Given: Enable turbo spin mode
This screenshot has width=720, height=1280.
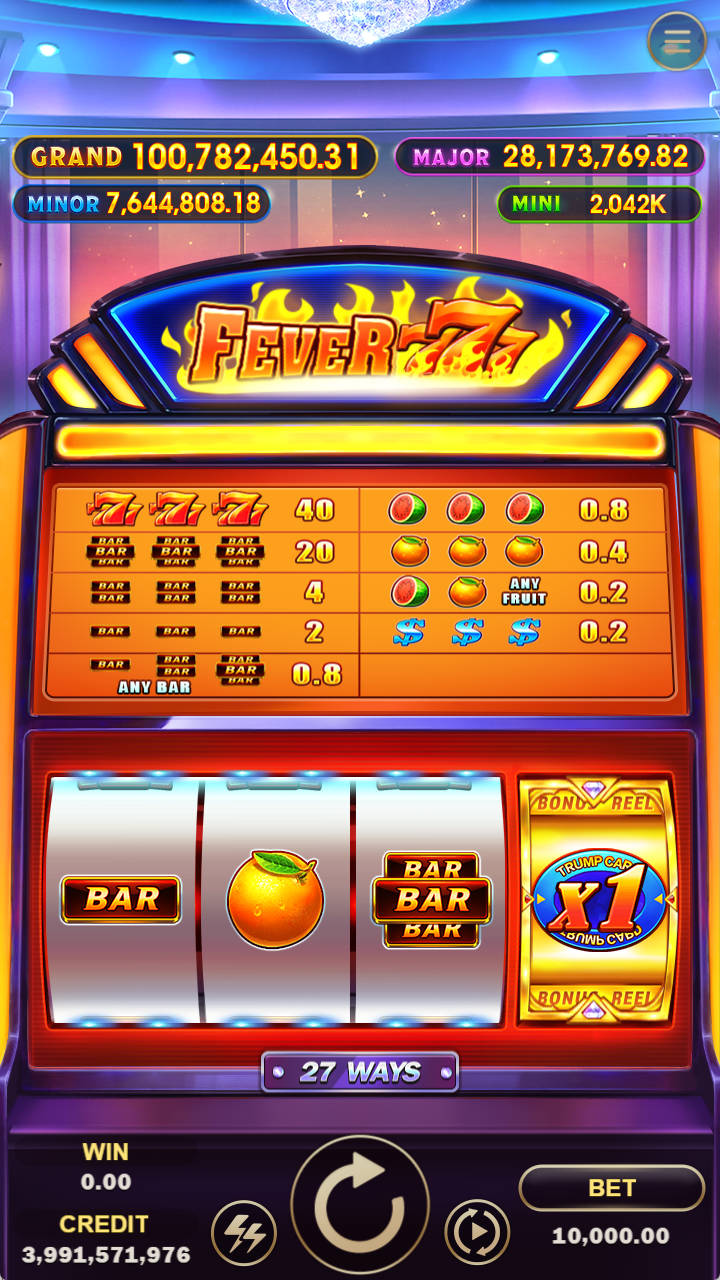Looking at the screenshot, I should point(244,1232).
